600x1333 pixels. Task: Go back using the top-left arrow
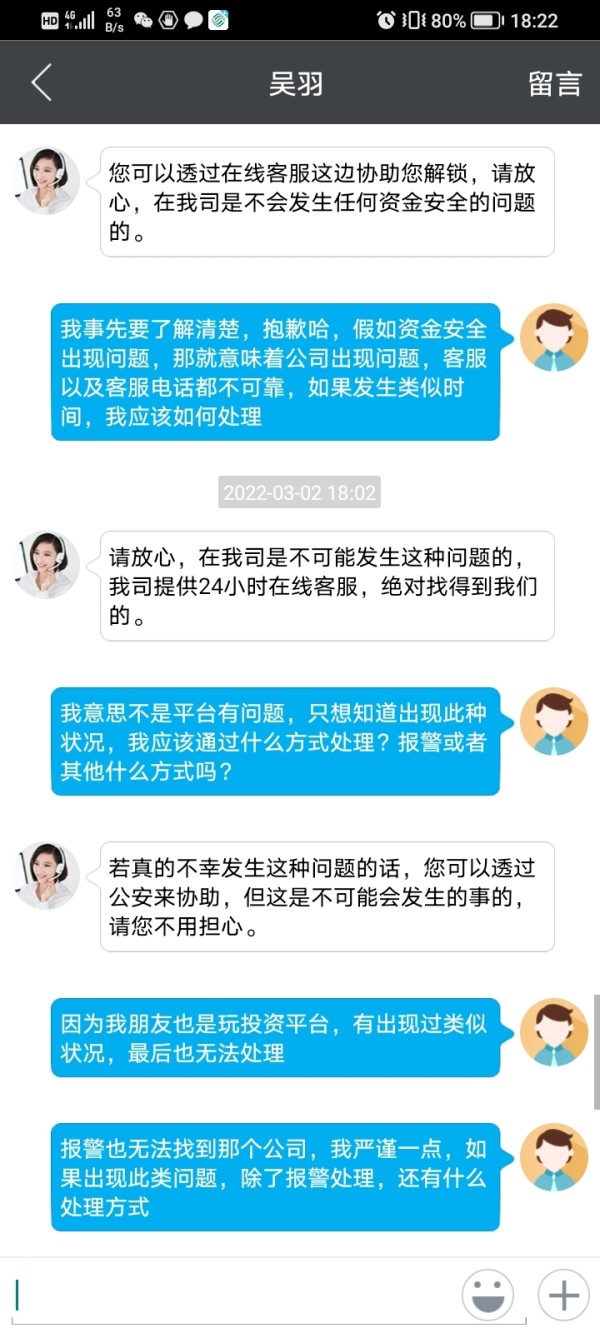tap(41, 83)
